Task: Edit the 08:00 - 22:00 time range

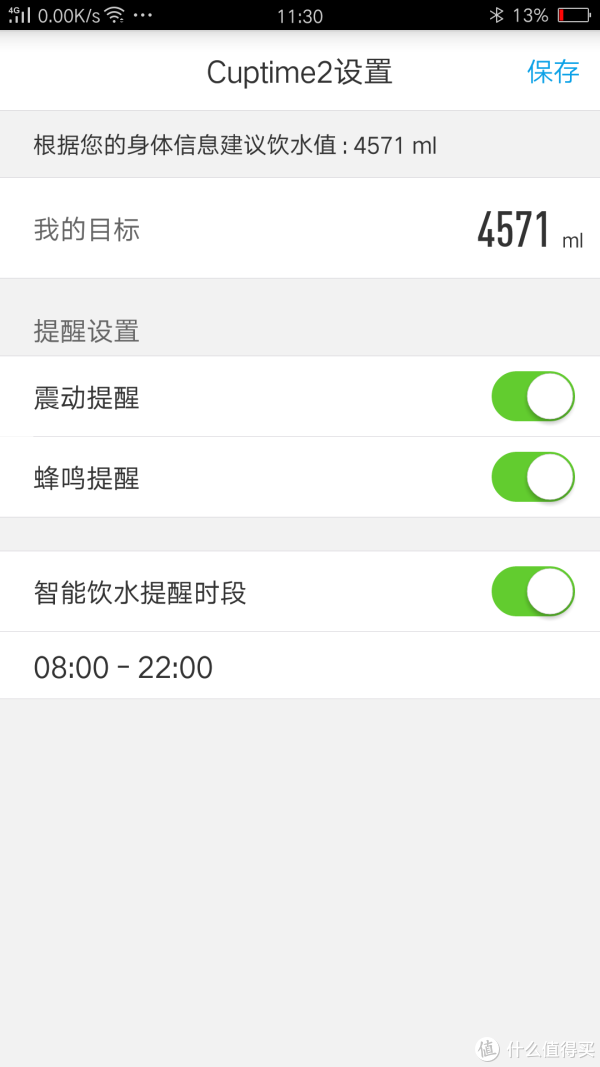Action: [300, 666]
